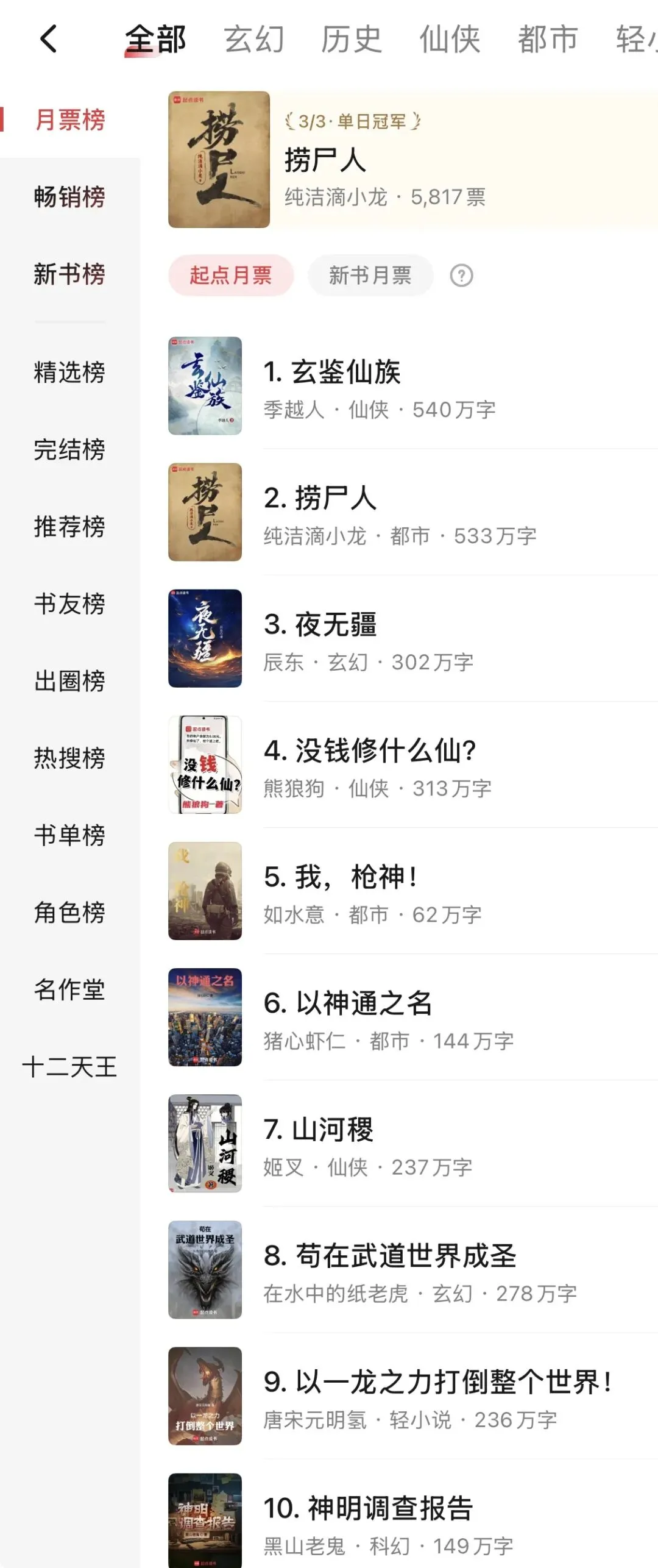This screenshot has height=1568, width=658.
Task: Open the book 我，枪神！
Action: point(341,878)
